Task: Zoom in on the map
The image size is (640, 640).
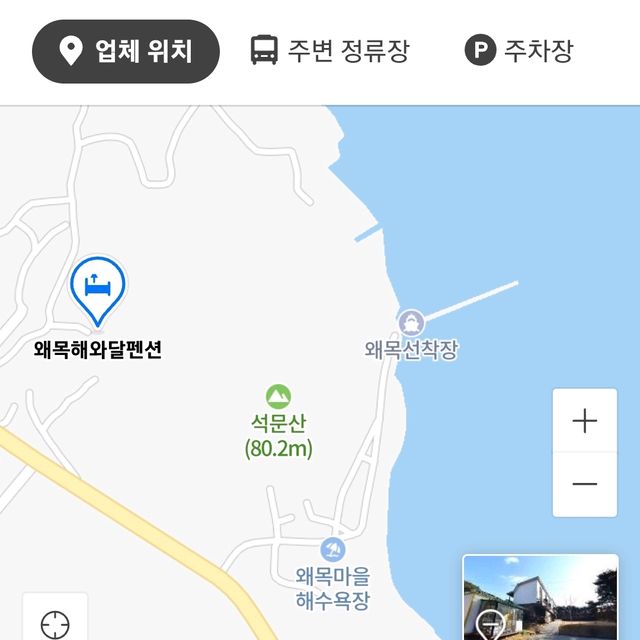Action: click(585, 421)
